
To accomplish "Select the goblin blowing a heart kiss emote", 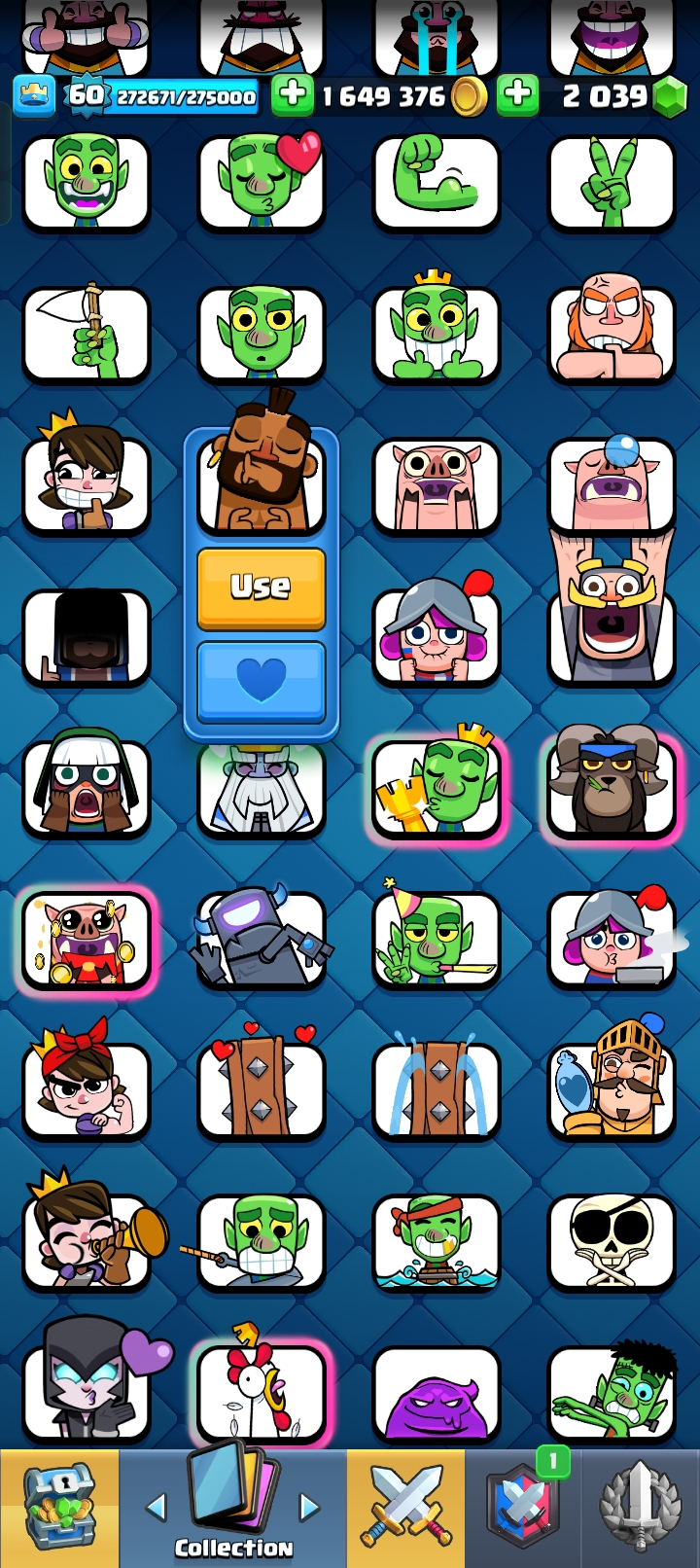I will click(262, 183).
